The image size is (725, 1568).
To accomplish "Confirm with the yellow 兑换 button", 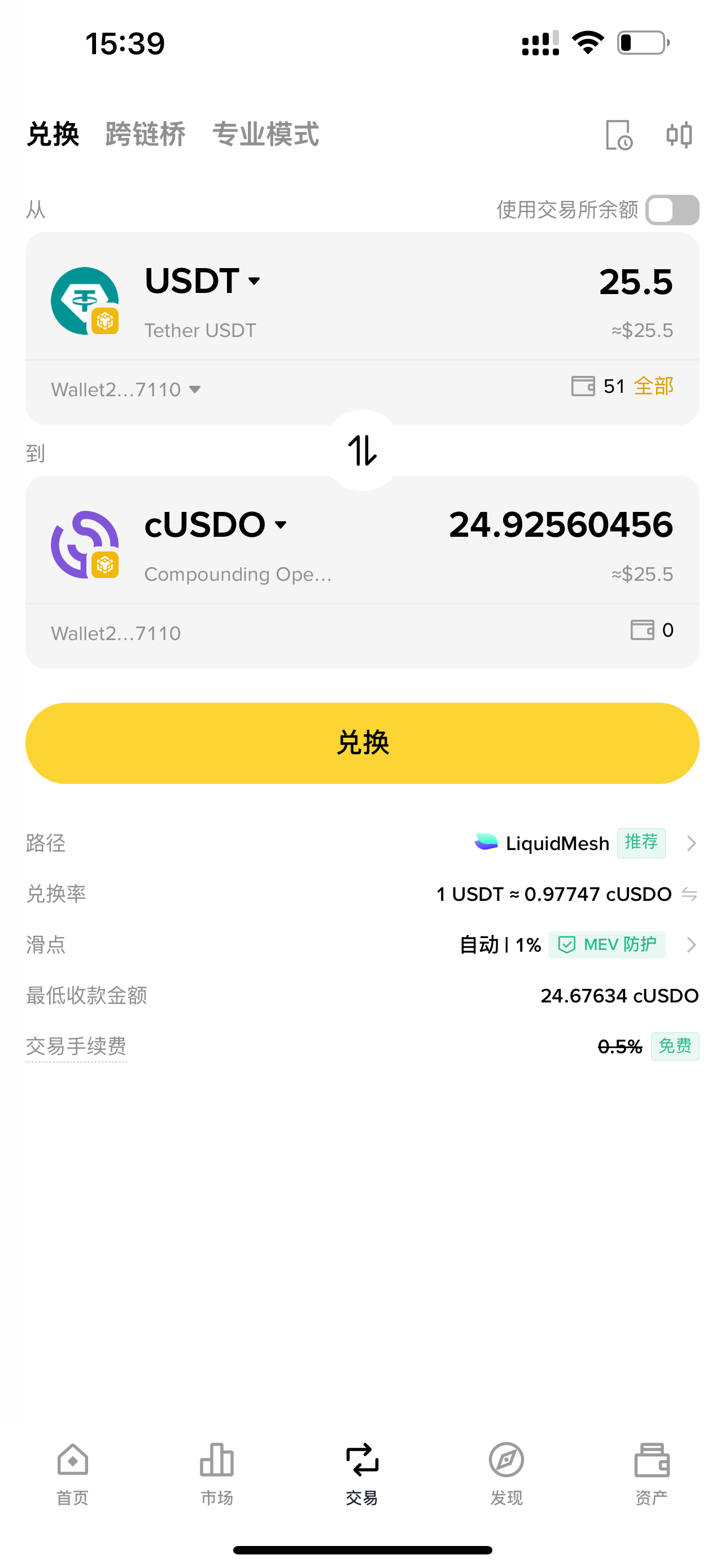I will pyautogui.click(x=362, y=743).
